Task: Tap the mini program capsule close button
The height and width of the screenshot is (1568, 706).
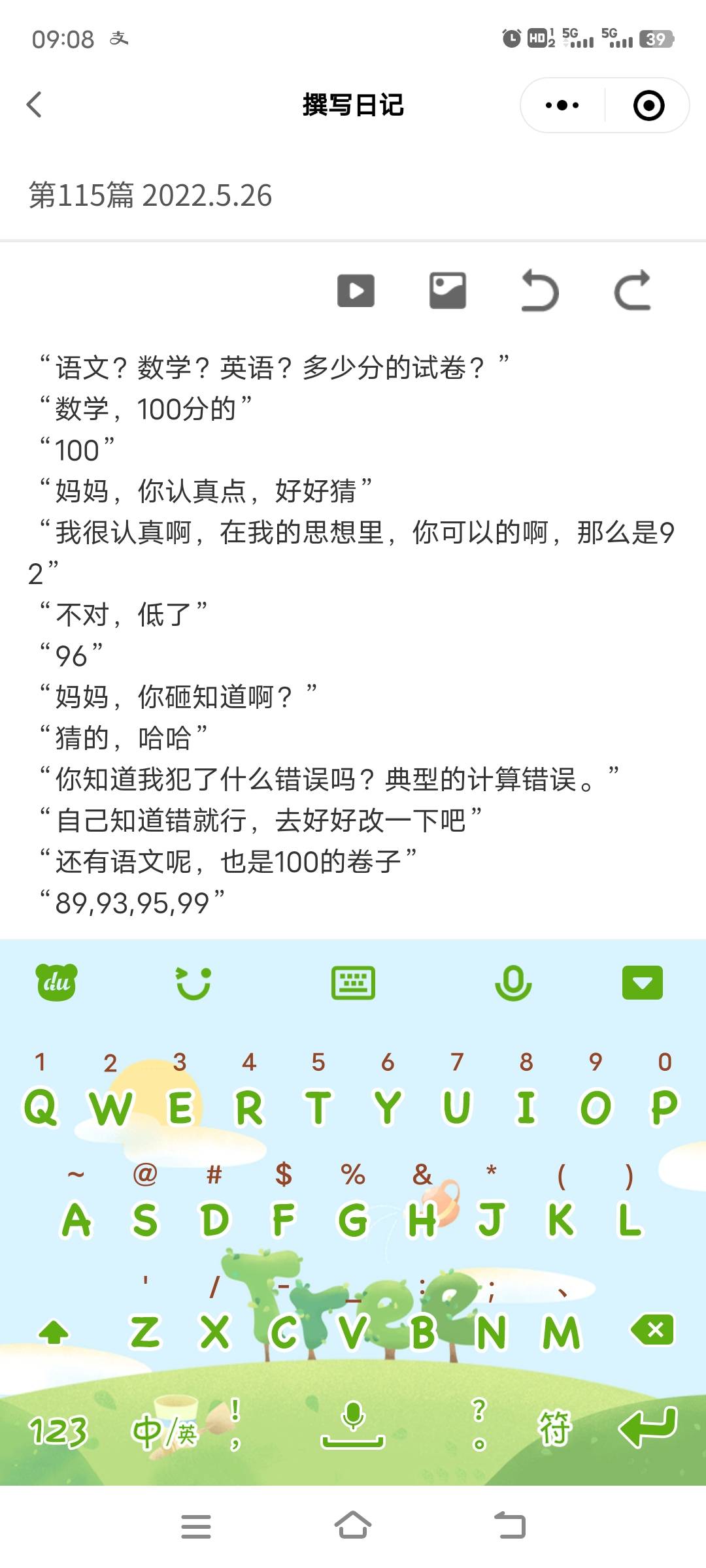Action: click(649, 105)
